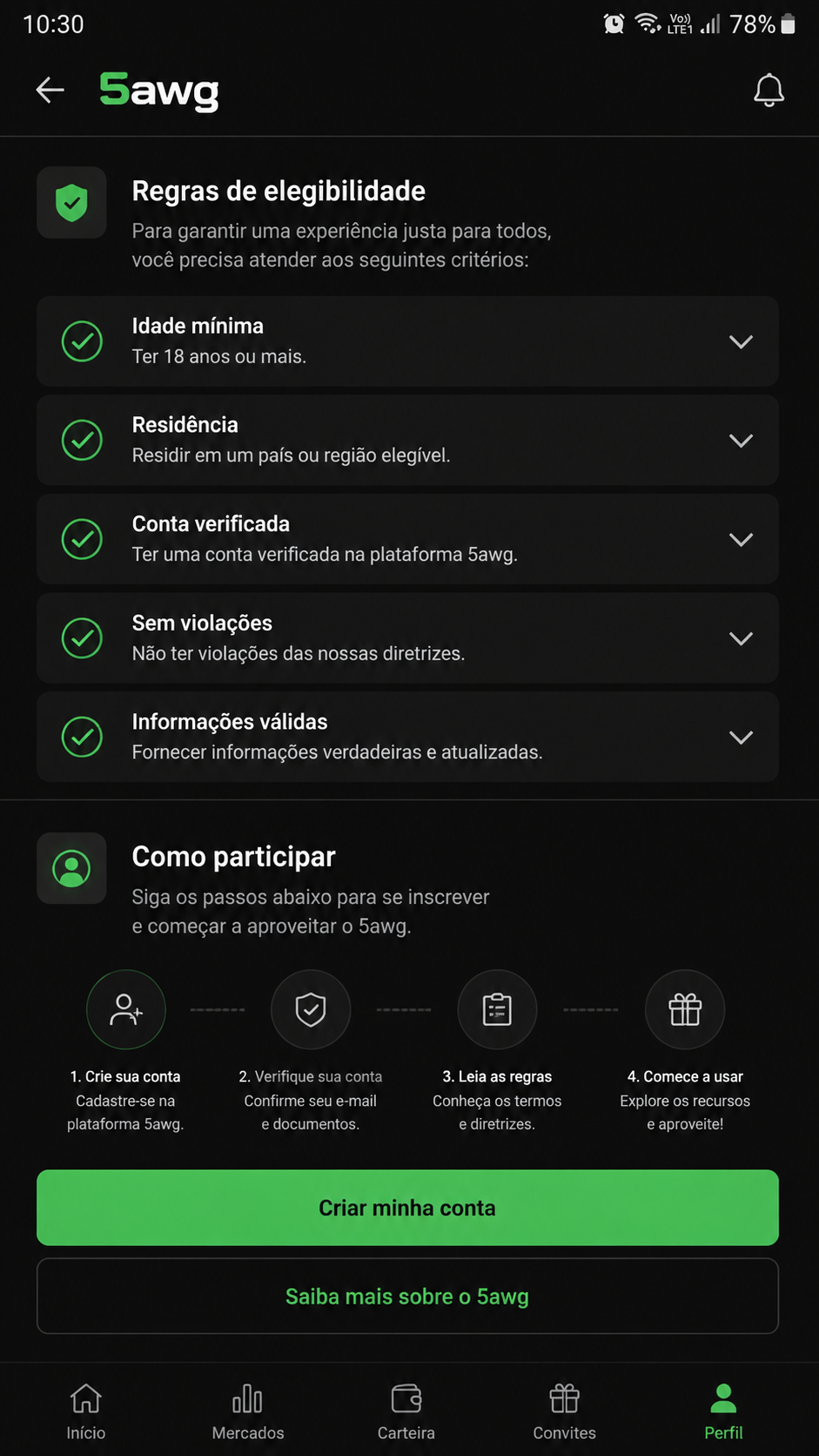Expand the Residência criterion
This screenshot has height=1456, width=819.
pyautogui.click(x=407, y=440)
